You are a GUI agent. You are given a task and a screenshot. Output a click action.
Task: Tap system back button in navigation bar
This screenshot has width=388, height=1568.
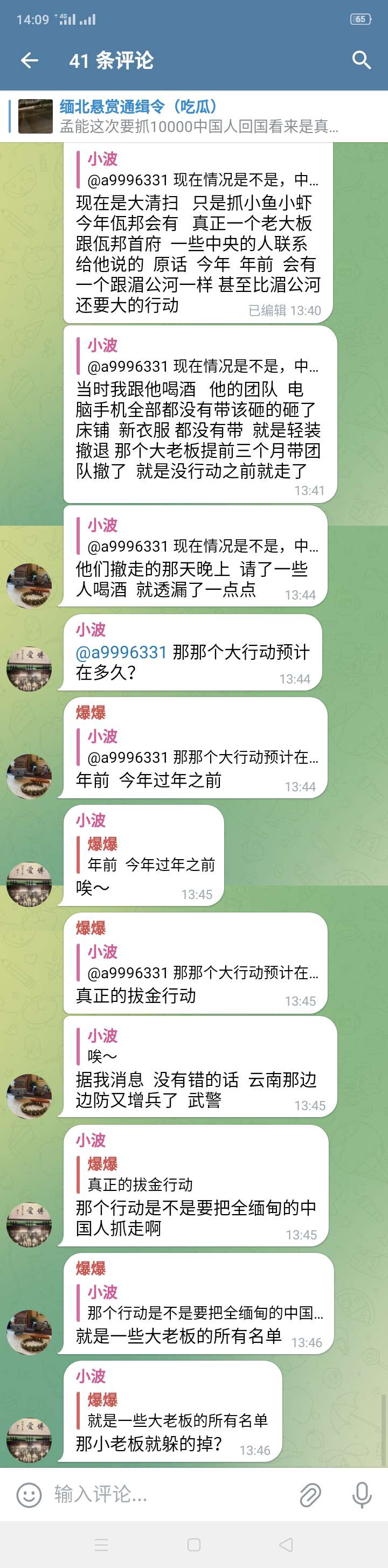point(285,1545)
